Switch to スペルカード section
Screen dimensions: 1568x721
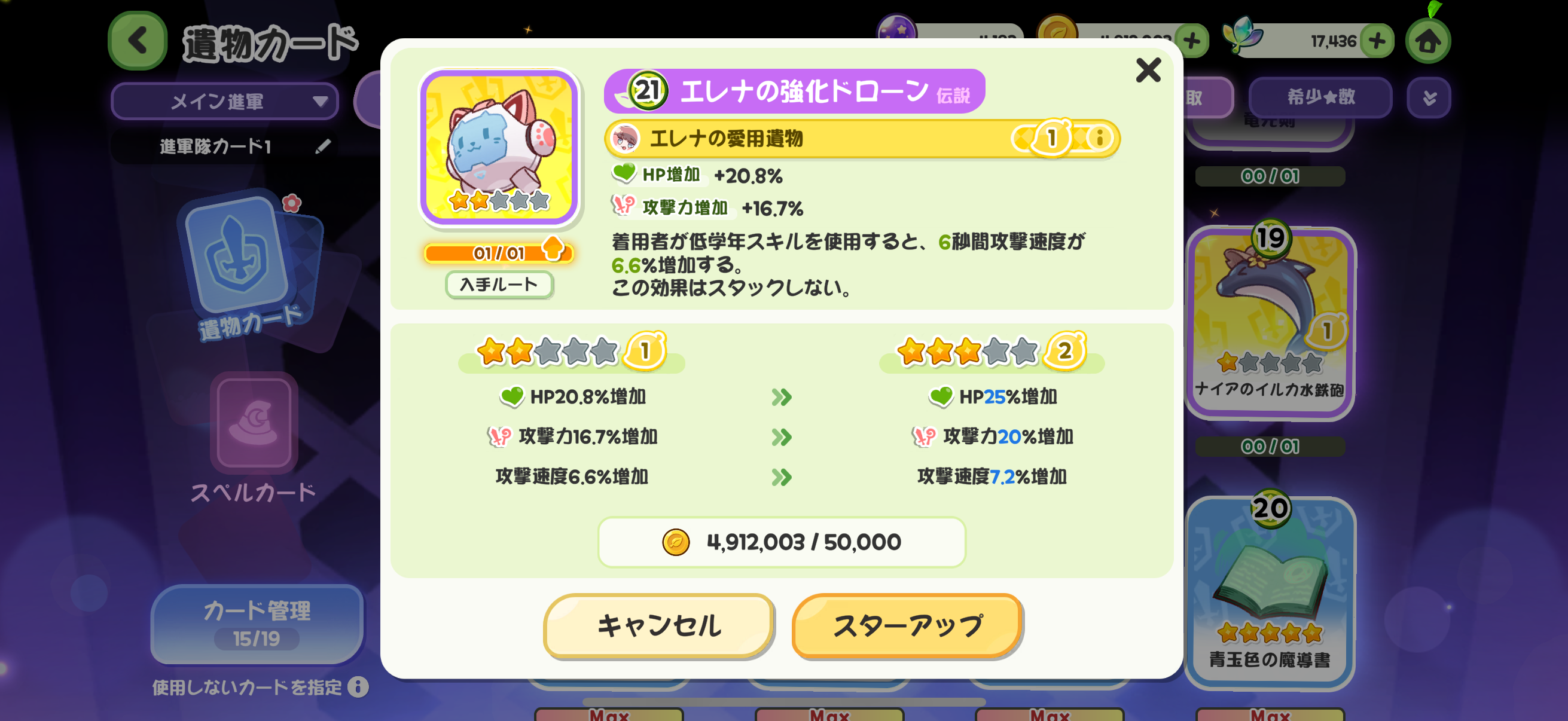click(254, 438)
